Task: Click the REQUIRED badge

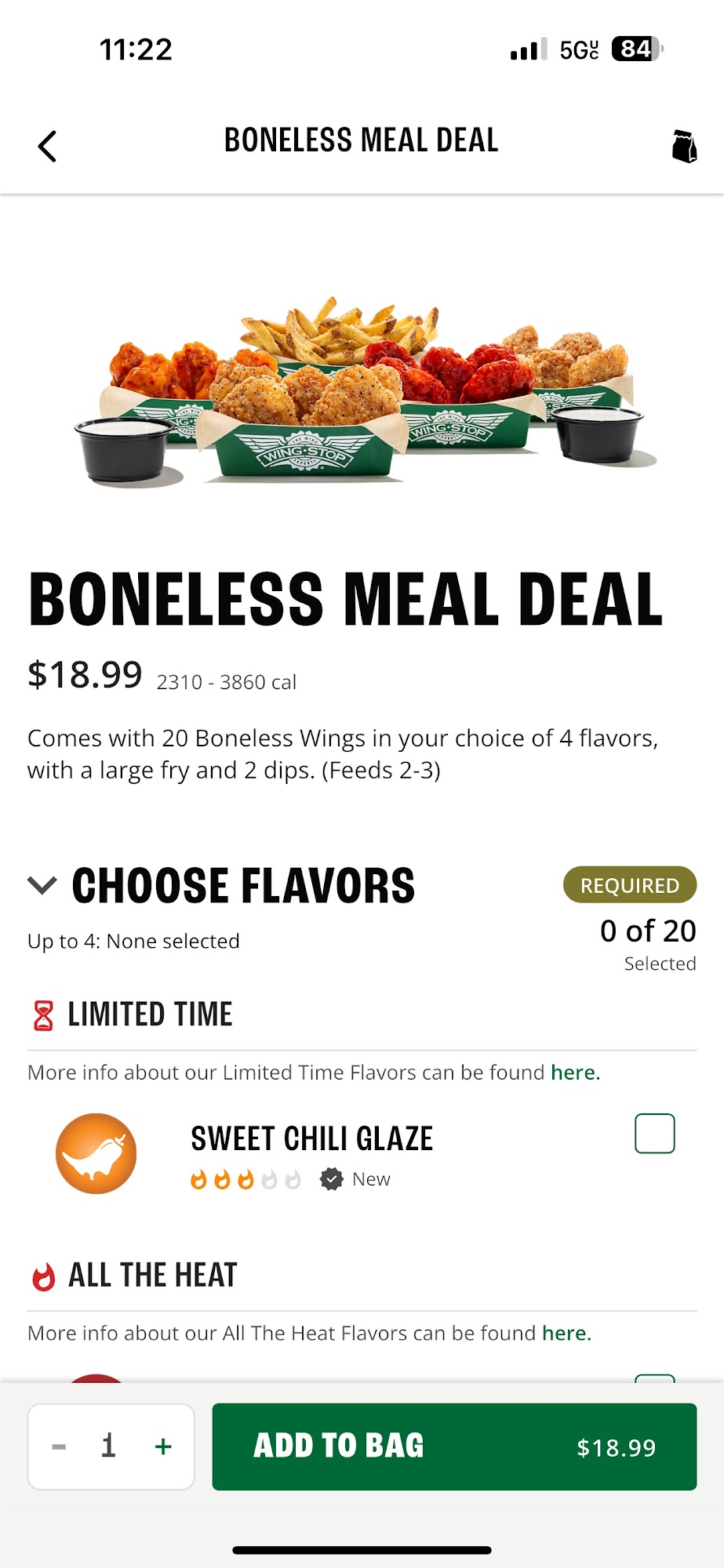Action: [x=629, y=885]
